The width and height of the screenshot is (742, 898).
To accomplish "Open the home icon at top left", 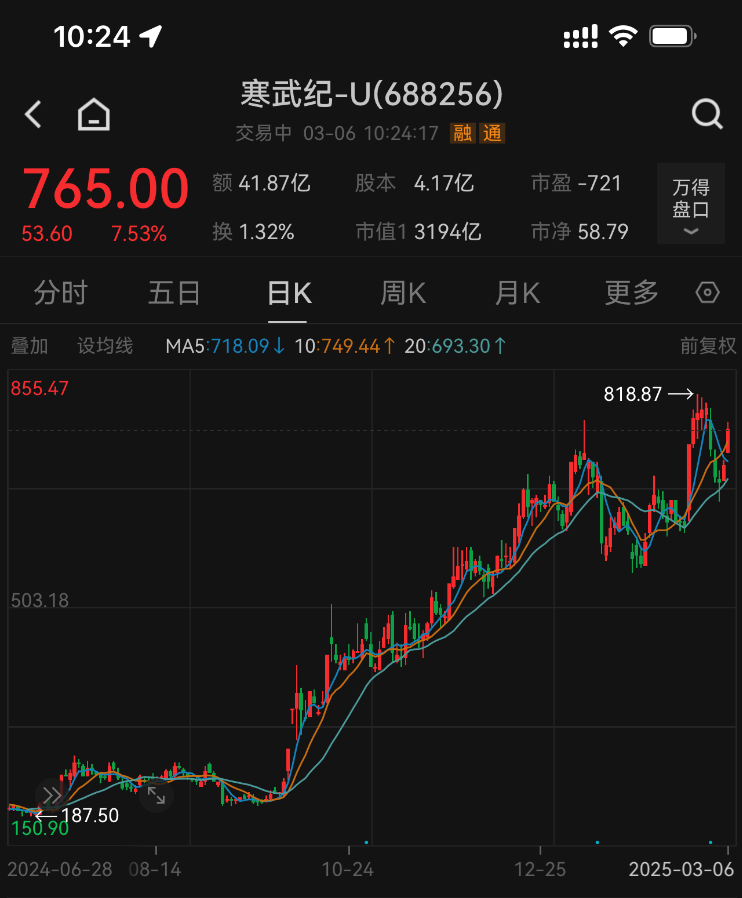I will [92, 114].
